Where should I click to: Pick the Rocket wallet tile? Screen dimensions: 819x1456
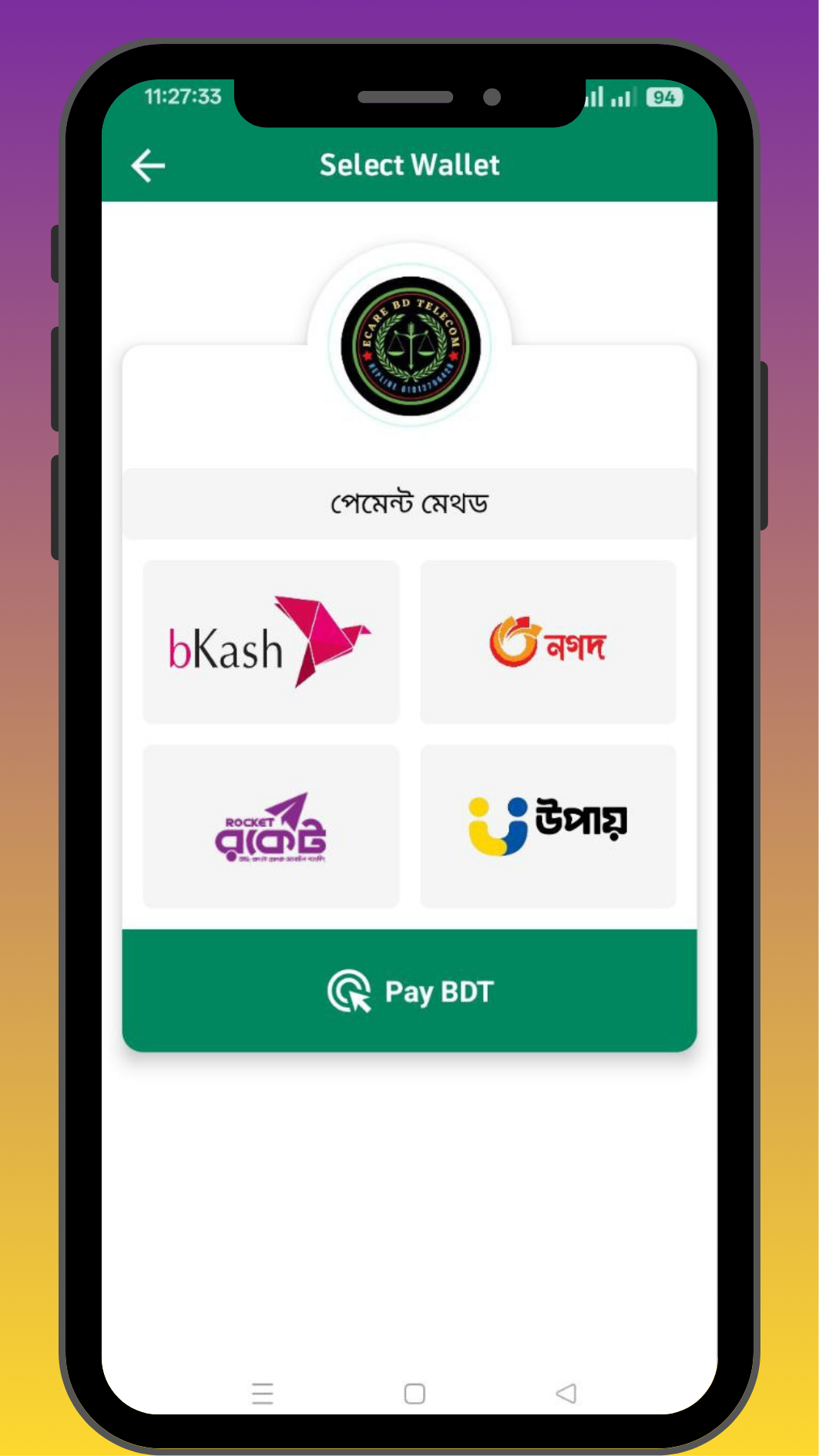click(271, 826)
